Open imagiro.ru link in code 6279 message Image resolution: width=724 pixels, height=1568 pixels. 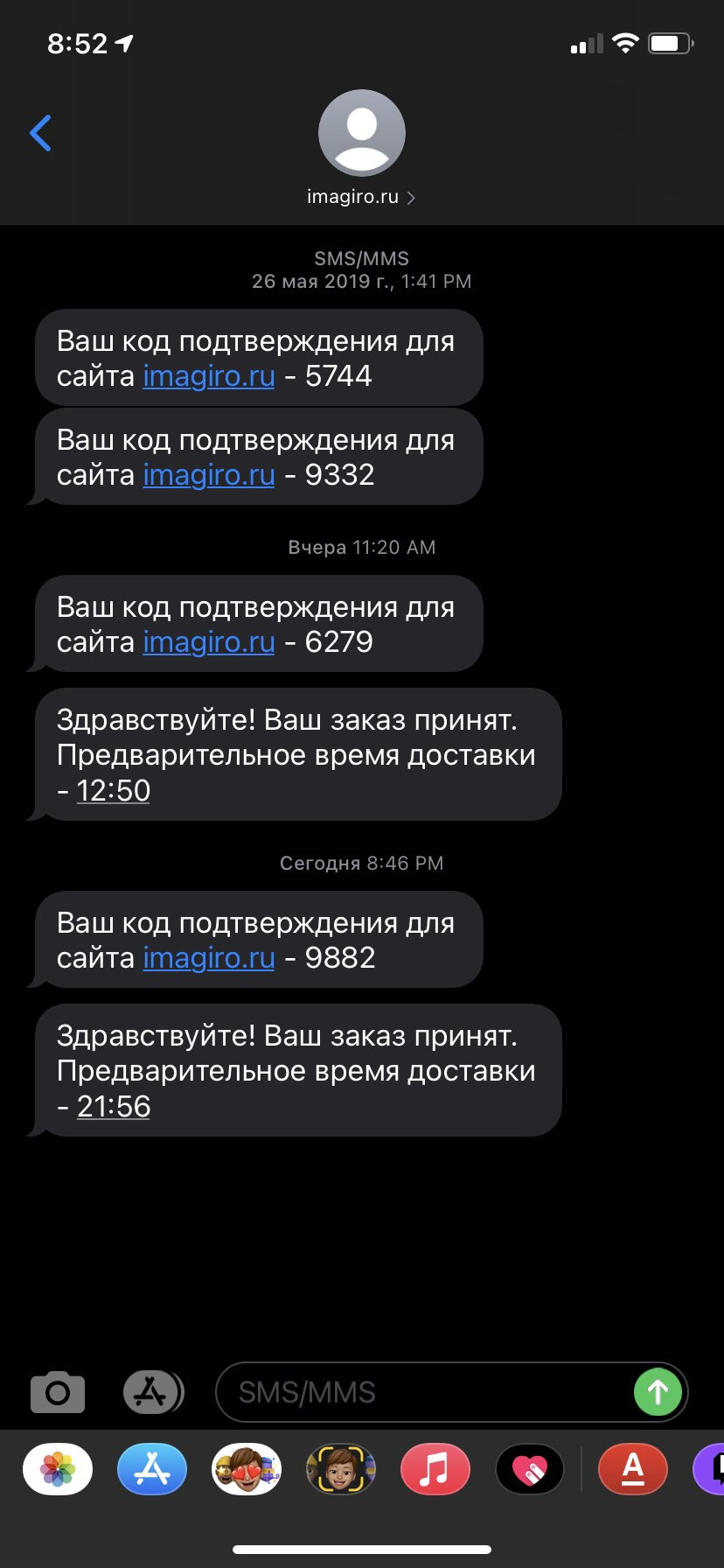coord(209,642)
